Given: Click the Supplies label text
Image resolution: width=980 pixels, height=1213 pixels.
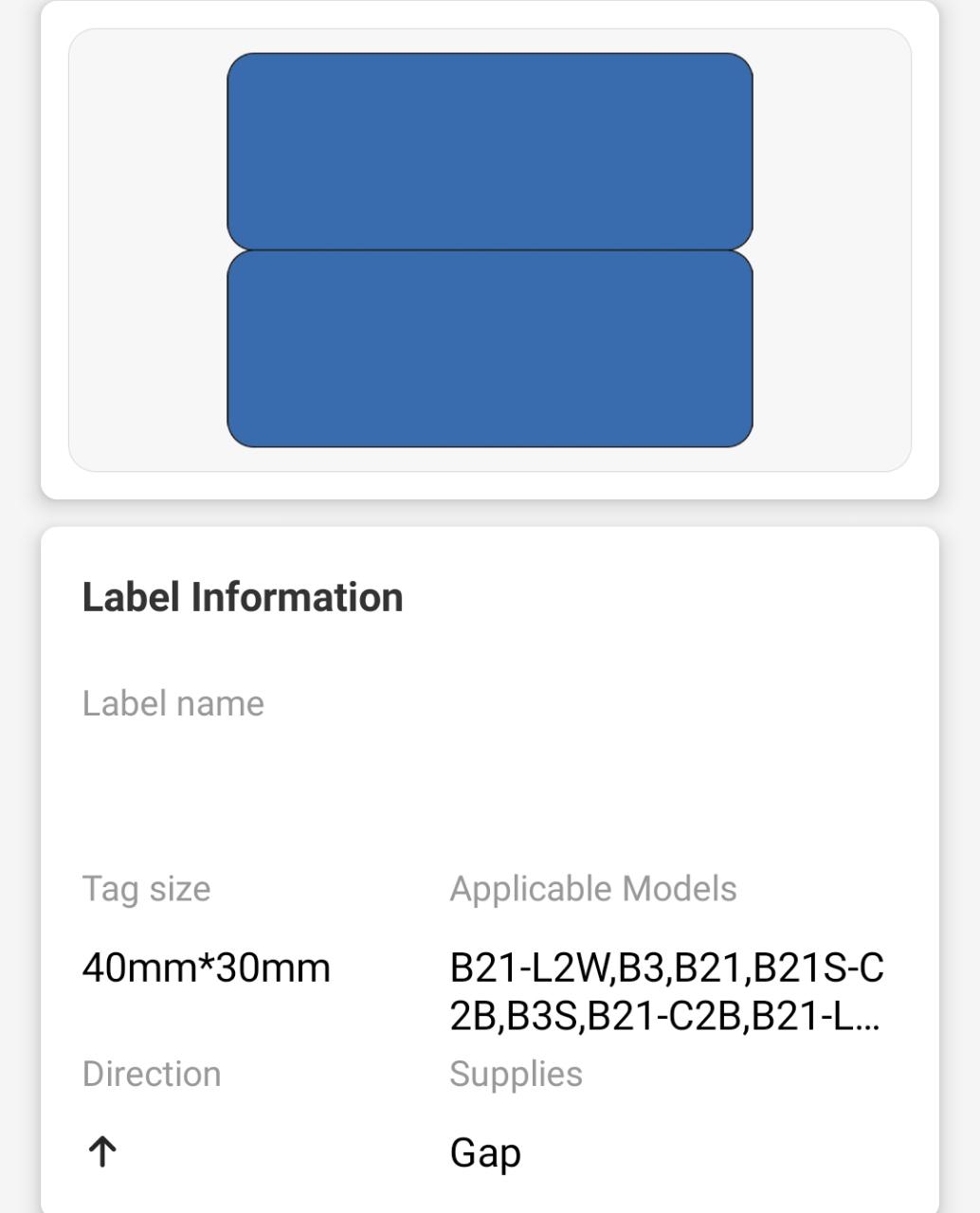Looking at the screenshot, I should tap(517, 1076).
